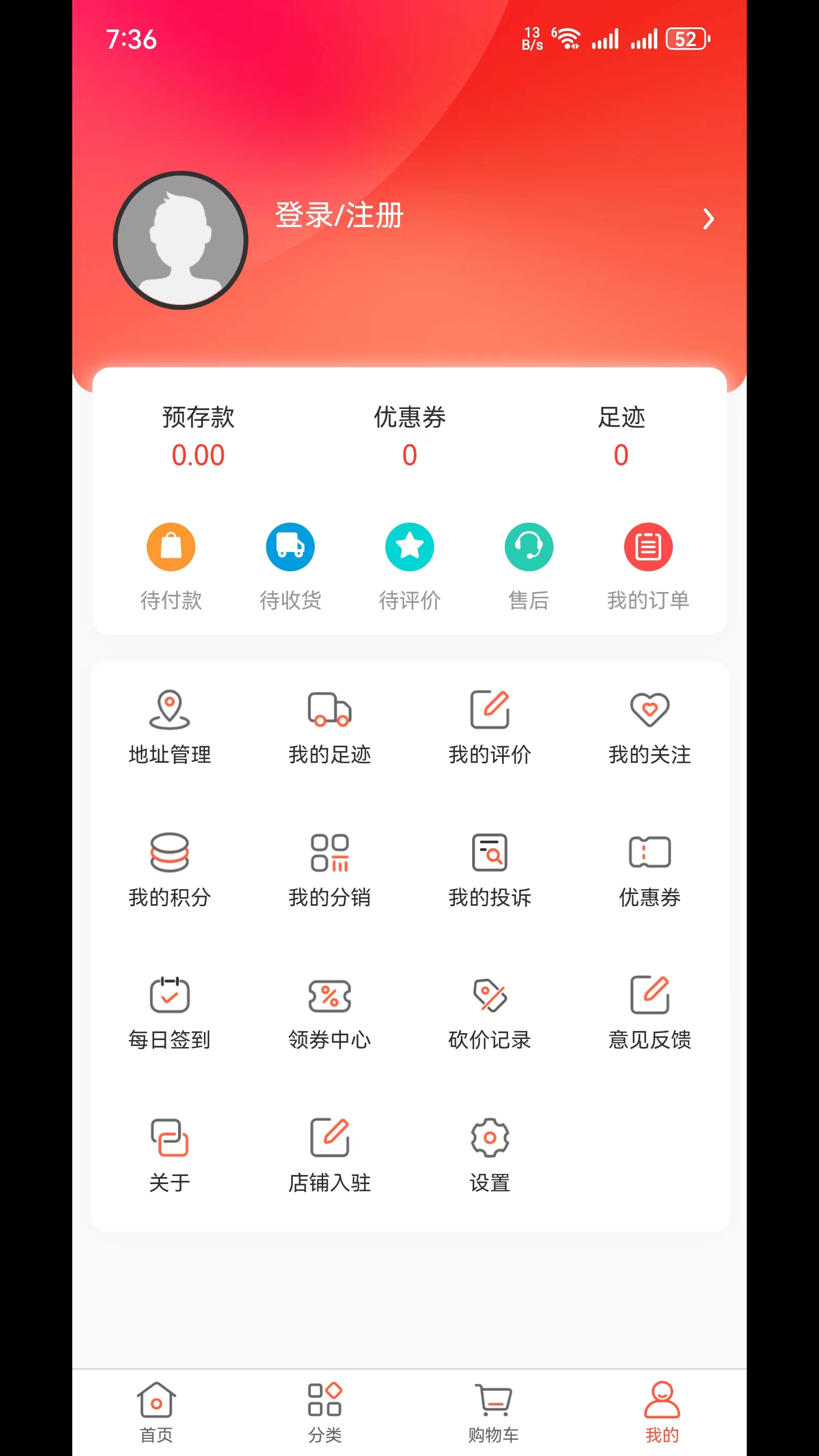Viewport: 819px width, 1456px height.
Task: Open 售后 after-sales service
Action: click(x=528, y=566)
